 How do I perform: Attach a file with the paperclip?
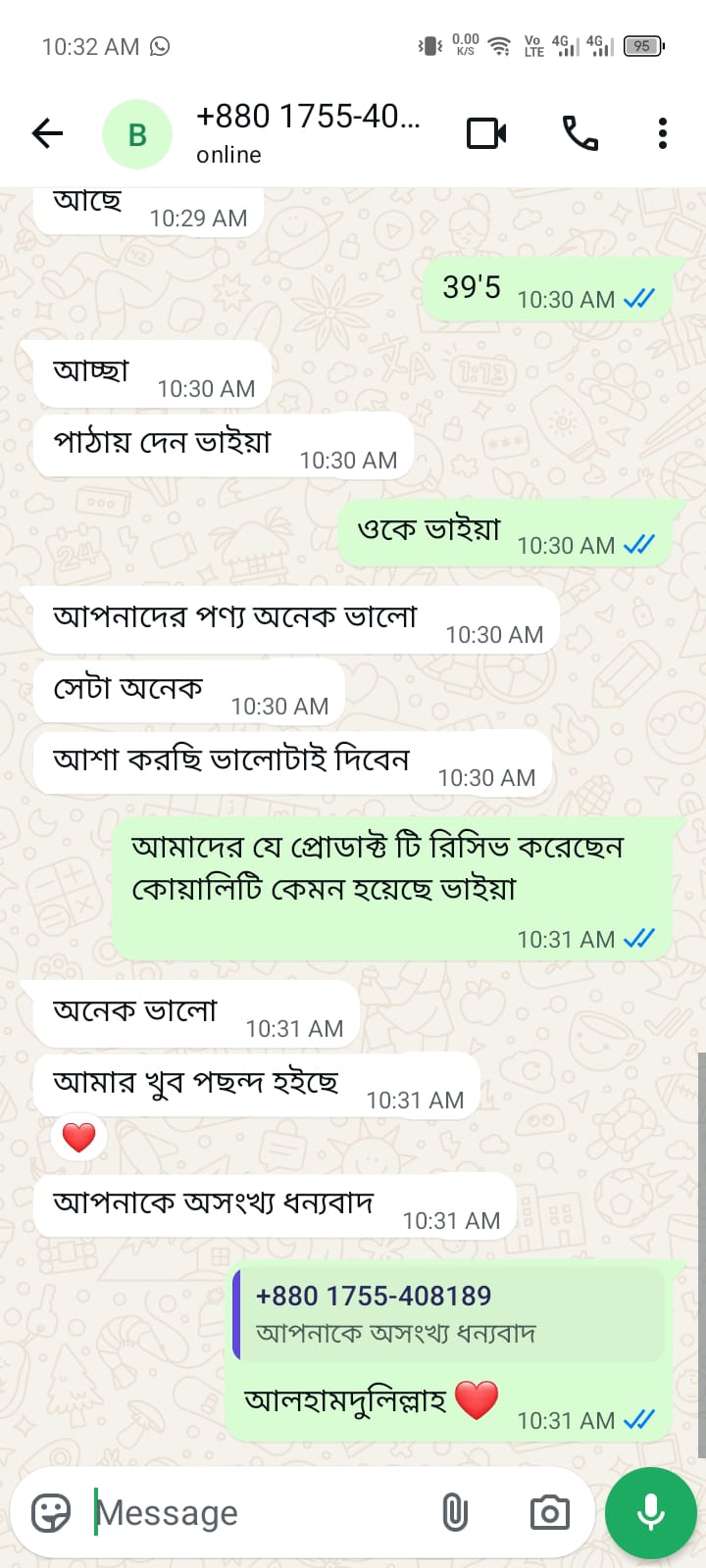(454, 1513)
